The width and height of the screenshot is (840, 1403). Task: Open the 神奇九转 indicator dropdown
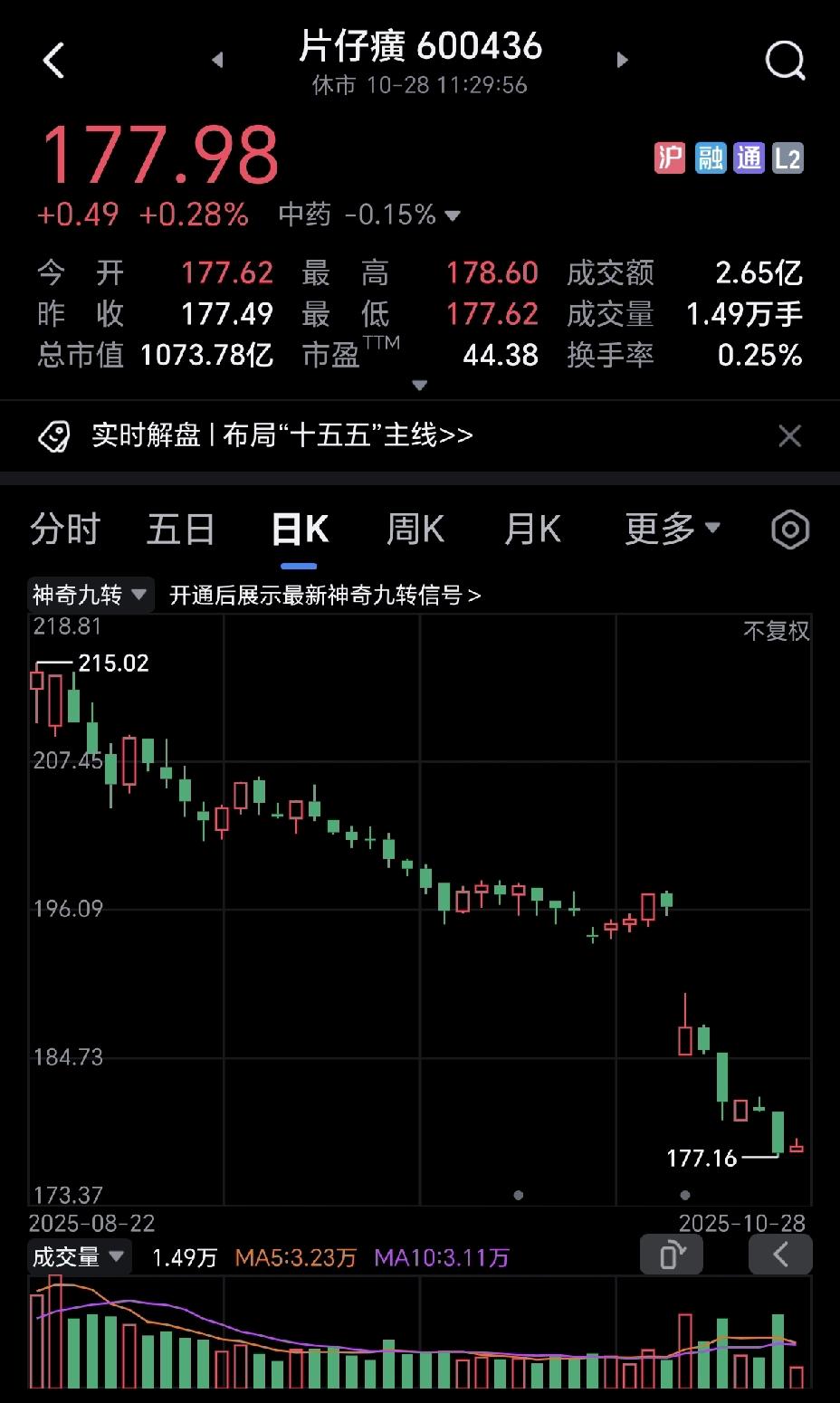[x=90, y=595]
